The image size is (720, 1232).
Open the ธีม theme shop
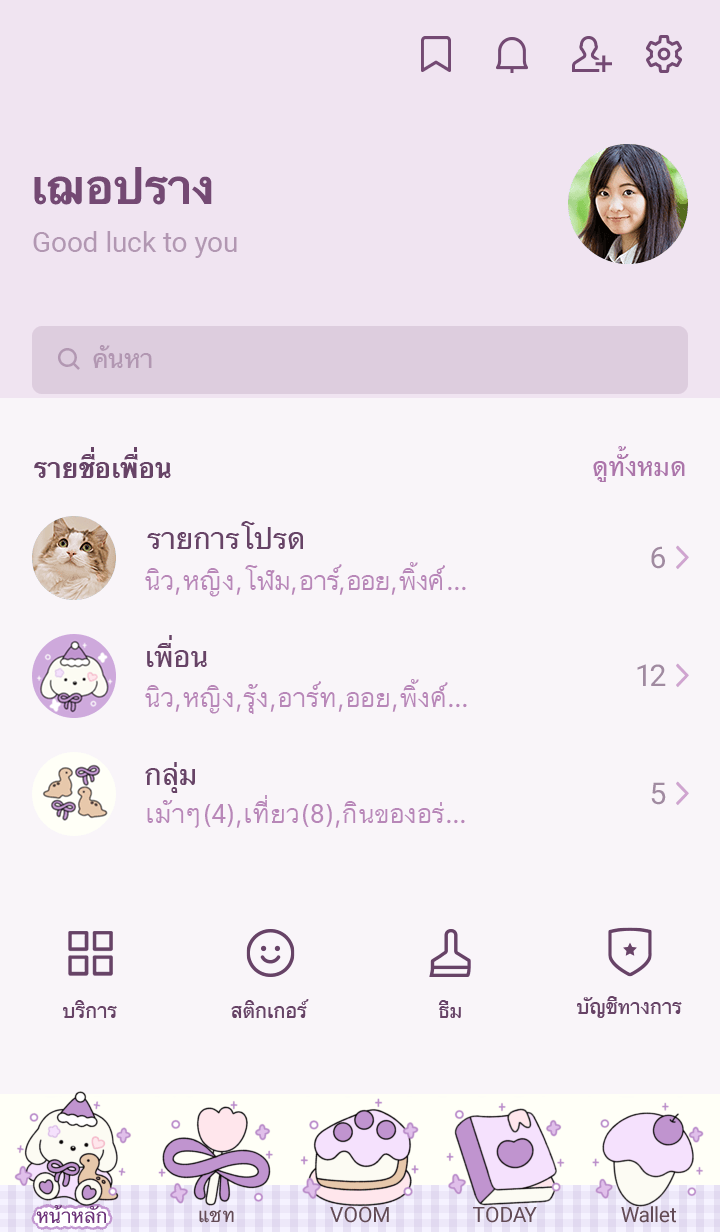pos(450,972)
